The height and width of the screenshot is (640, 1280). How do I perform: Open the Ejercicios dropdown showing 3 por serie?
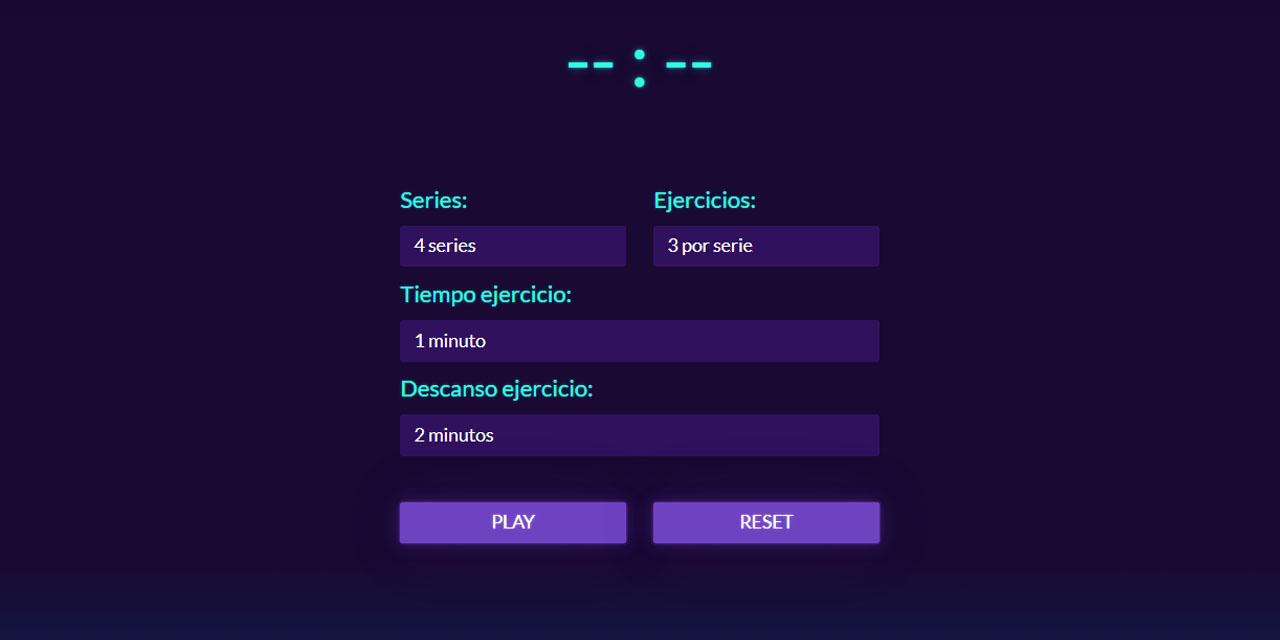tap(766, 246)
